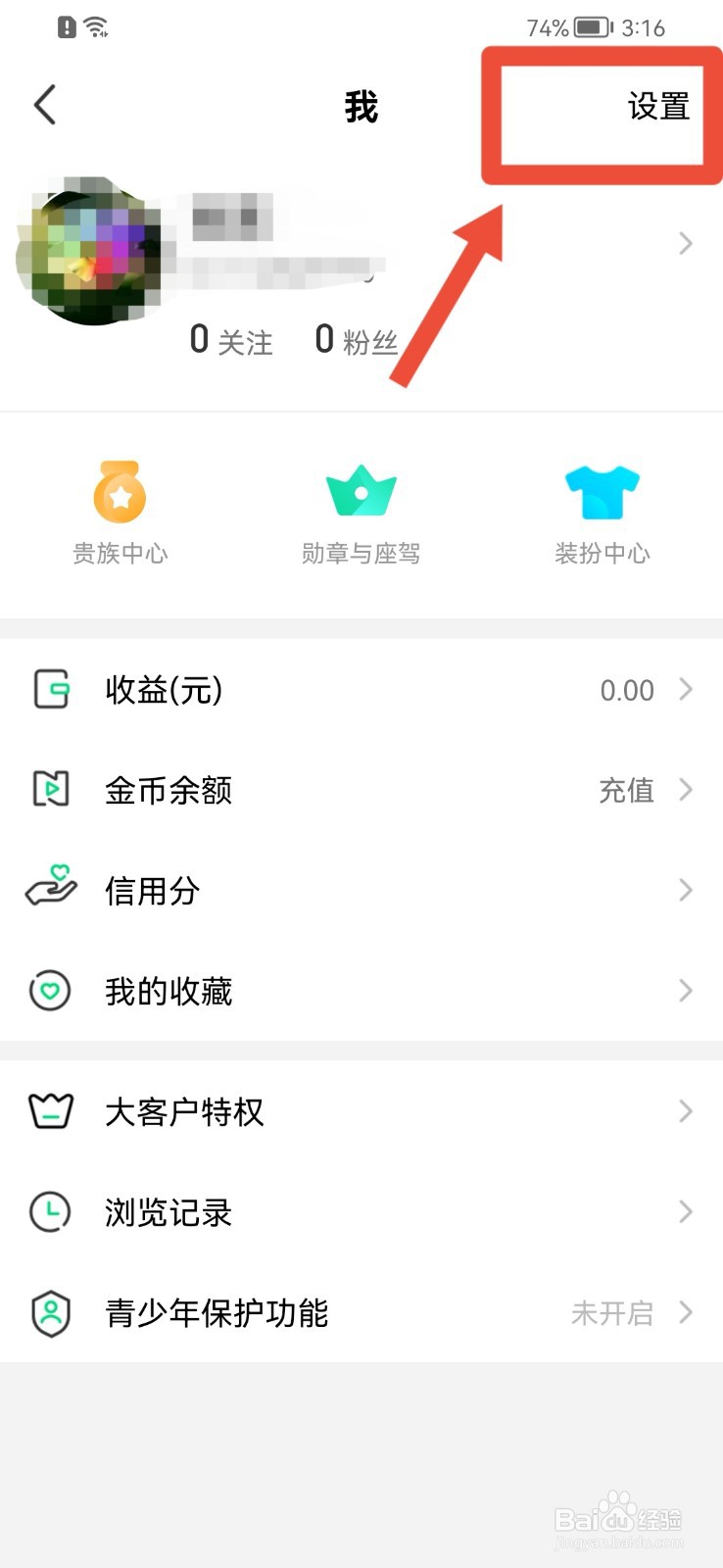Open 设置 settings
Viewport: 723px width, 1568px height.
[658, 107]
